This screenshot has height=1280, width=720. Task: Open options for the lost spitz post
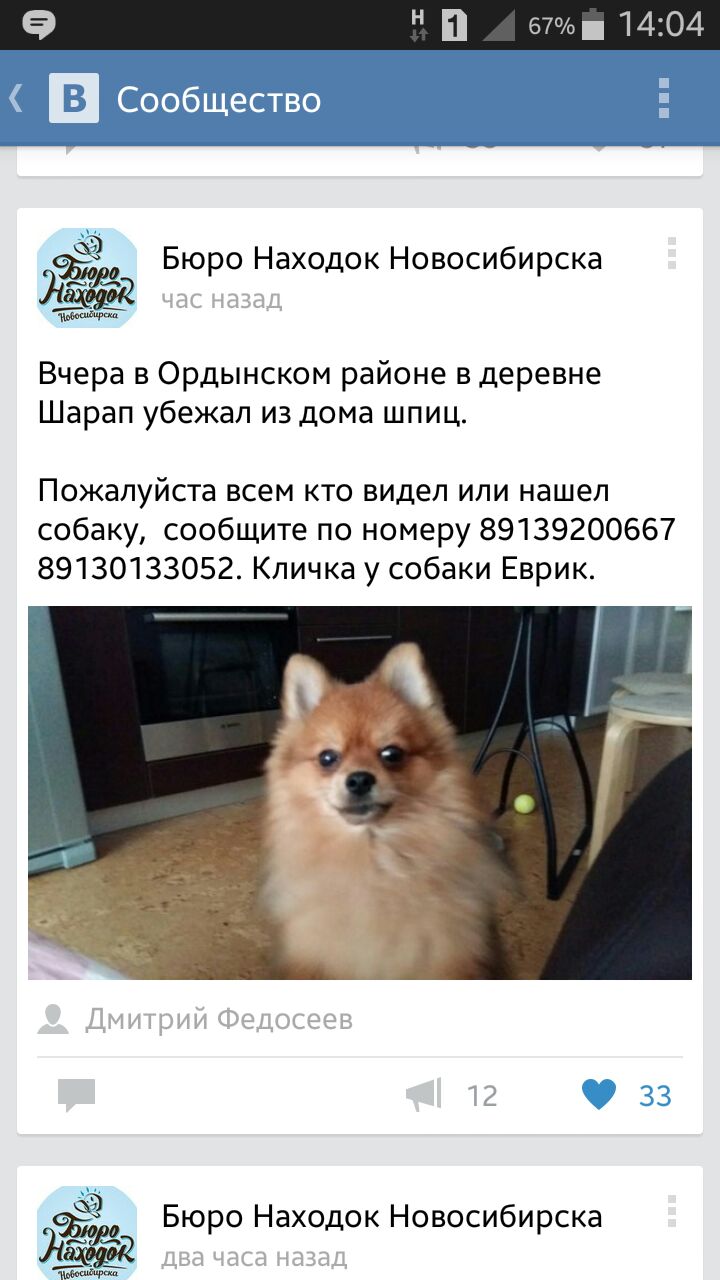coord(672,254)
